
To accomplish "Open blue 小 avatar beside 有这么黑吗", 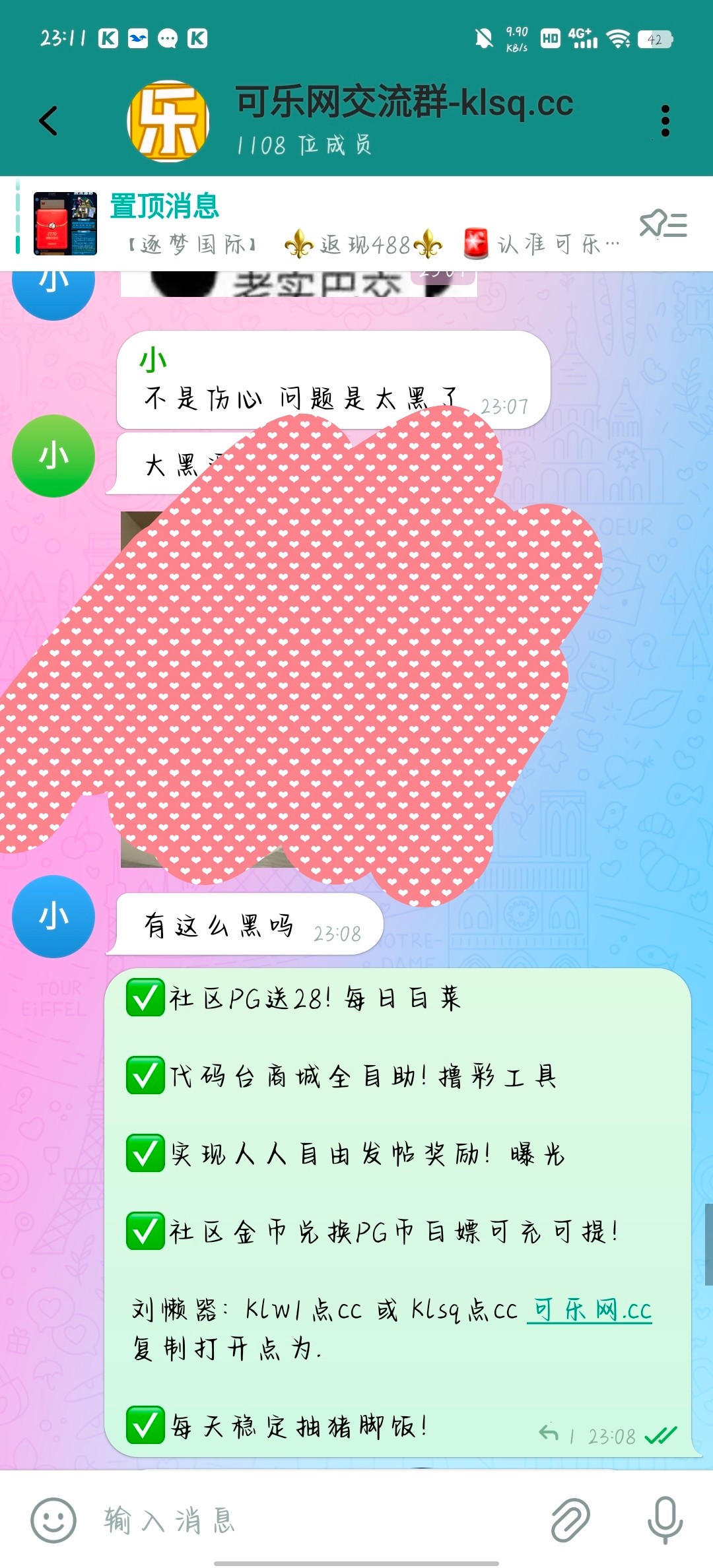I will [x=53, y=917].
